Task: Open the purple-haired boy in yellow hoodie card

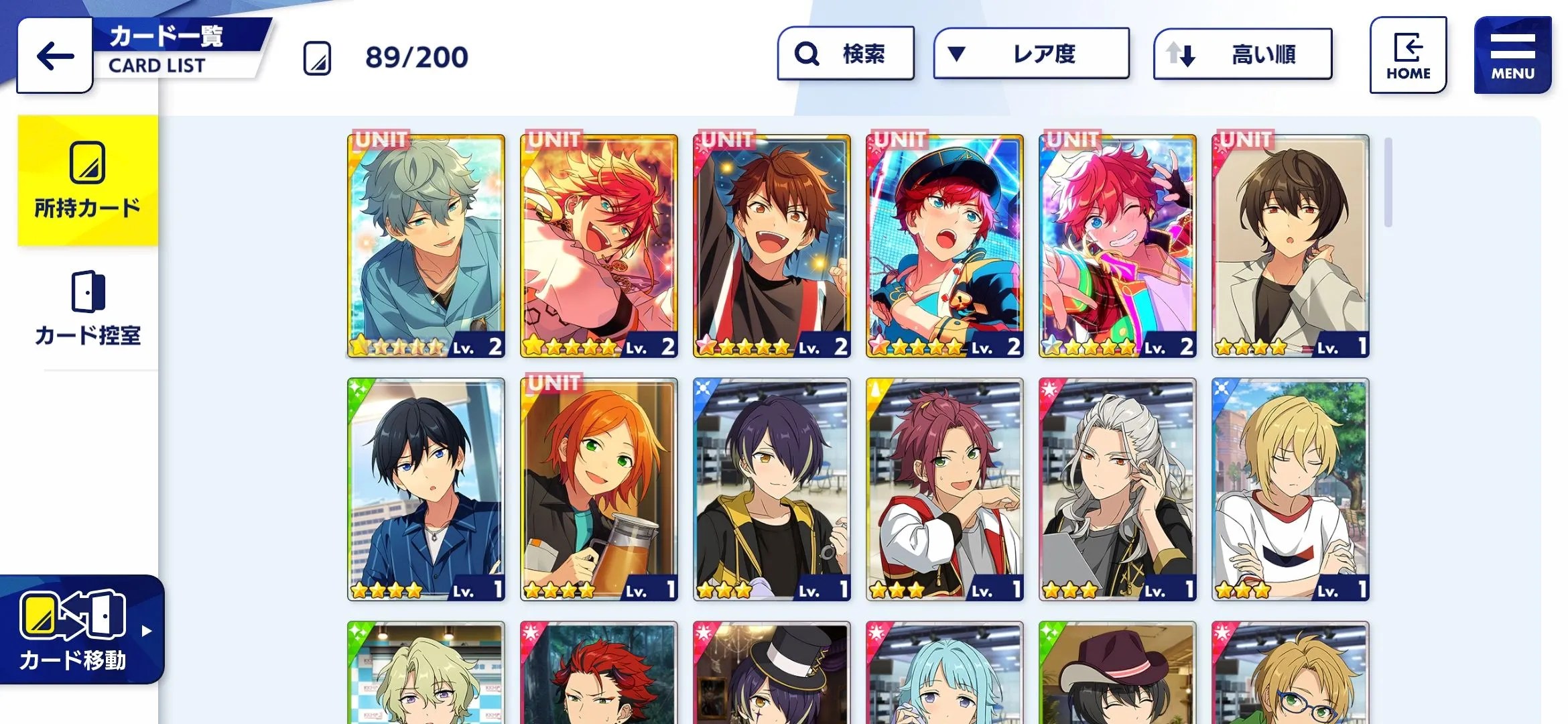Action: click(x=771, y=489)
